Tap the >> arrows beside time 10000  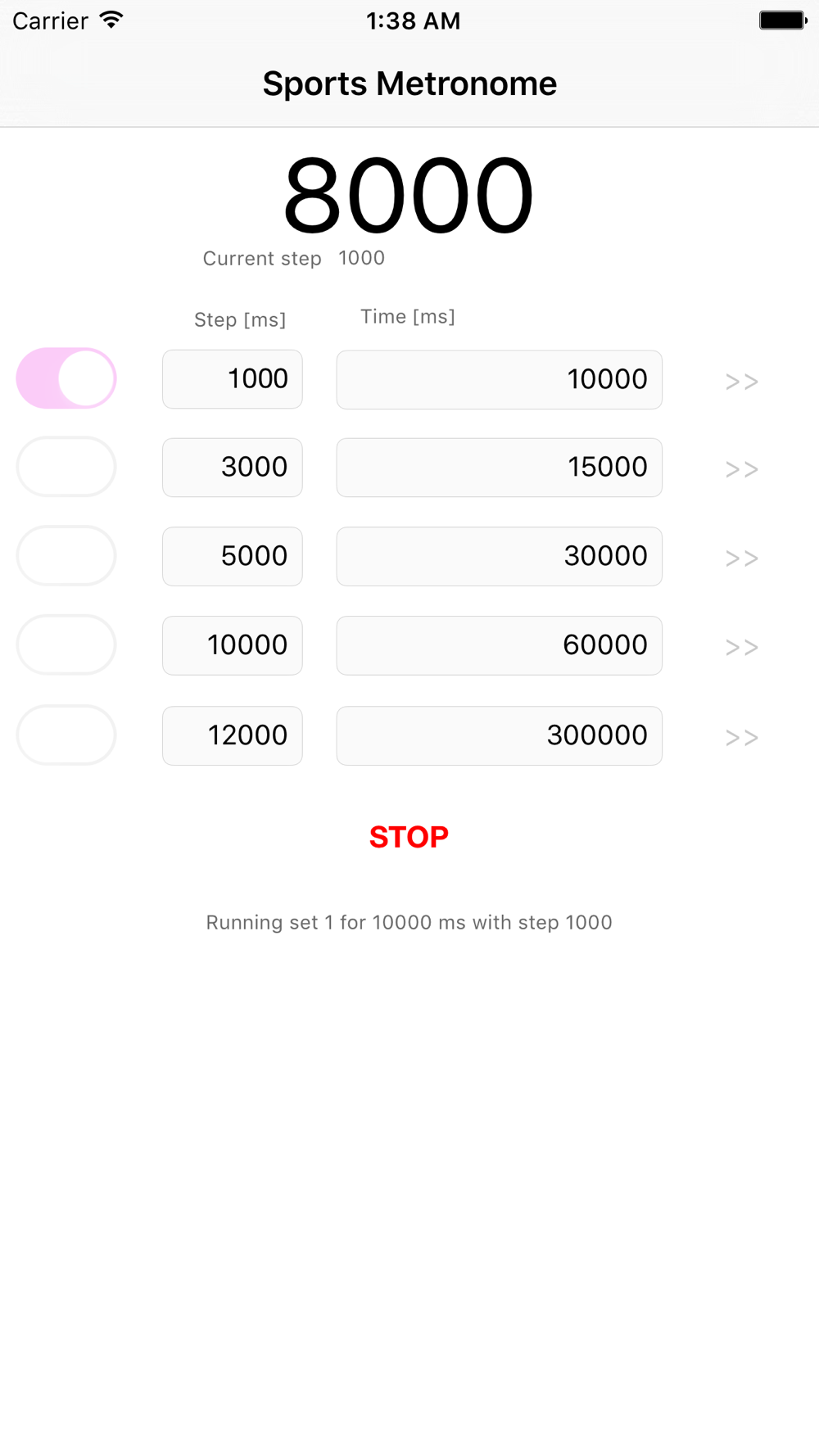[x=742, y=381]
